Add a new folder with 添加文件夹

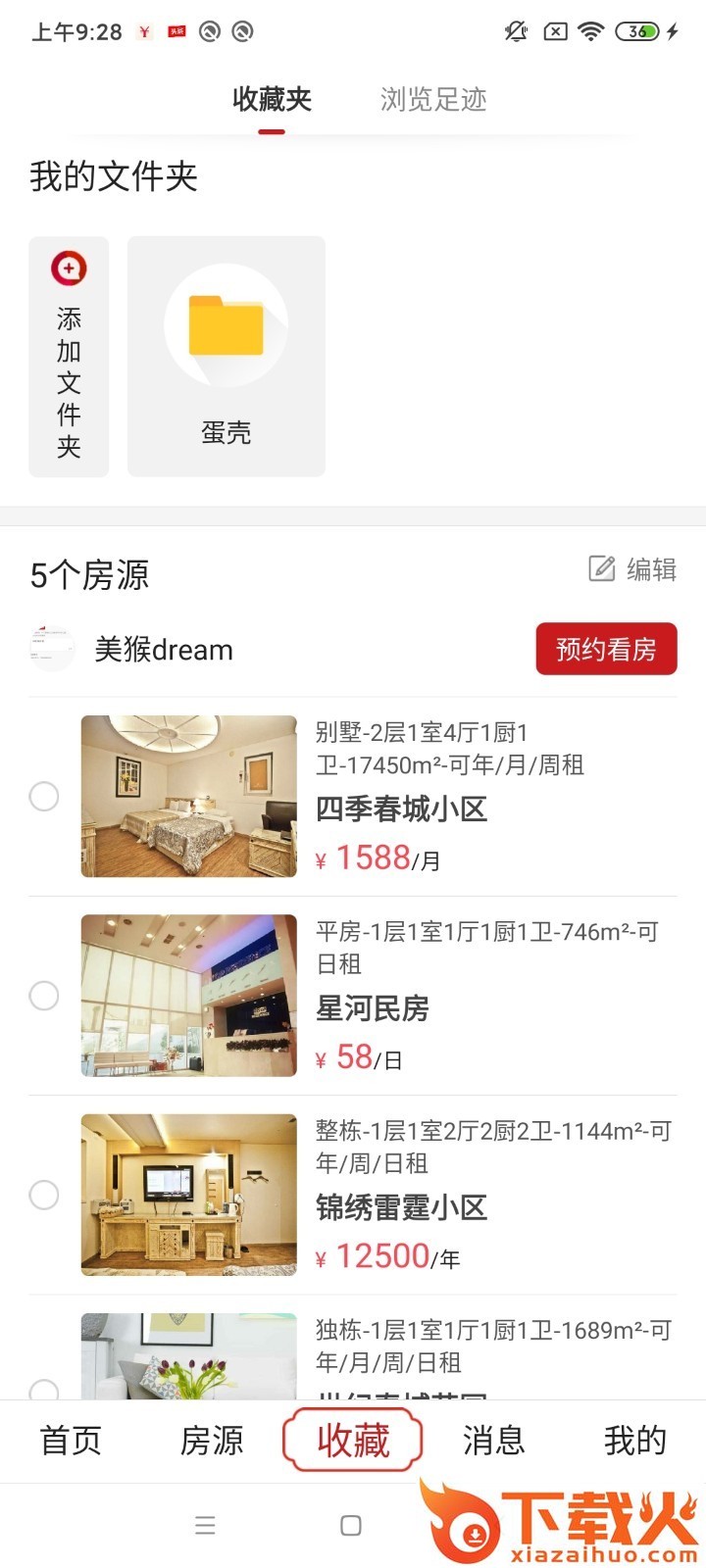click(69, 357)
